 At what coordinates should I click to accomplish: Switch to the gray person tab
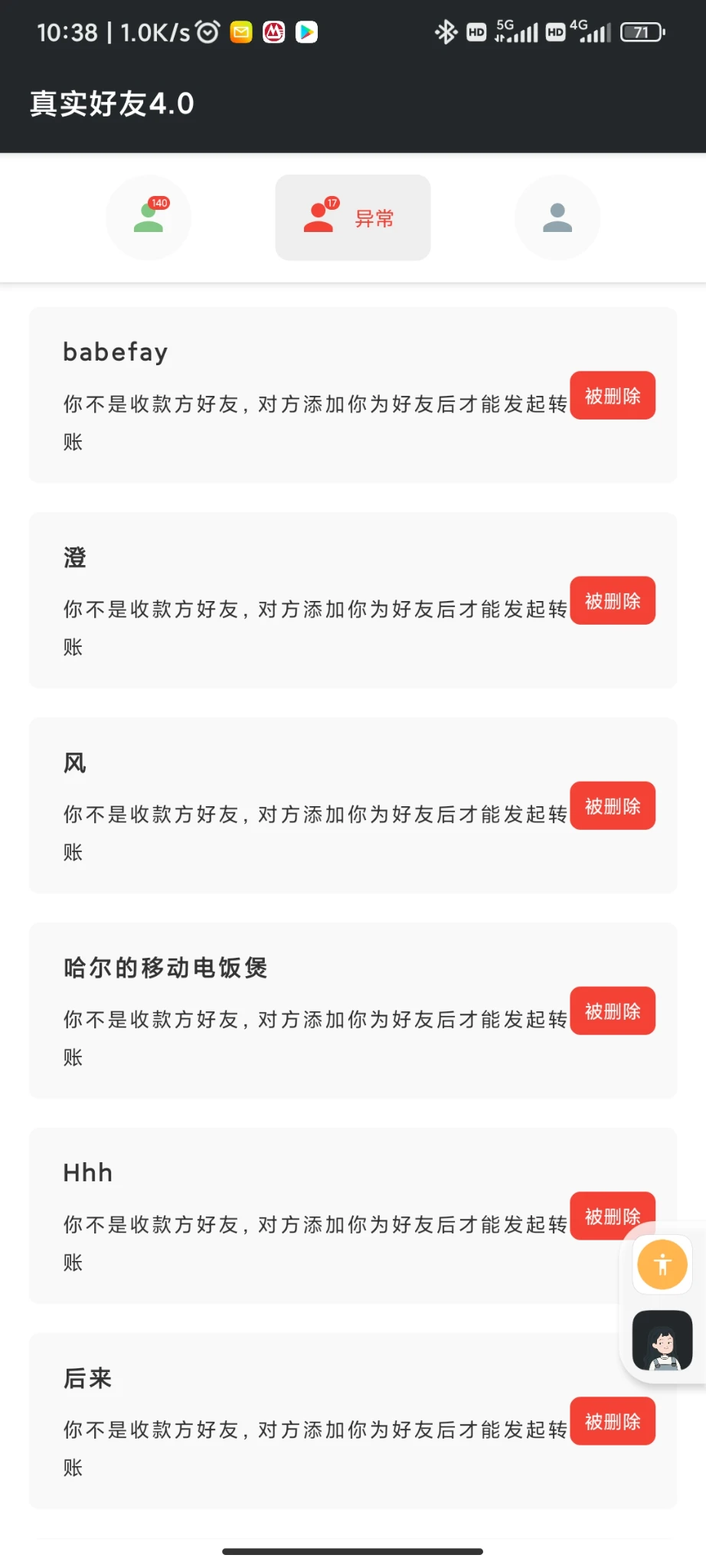(x=557, y=217)
